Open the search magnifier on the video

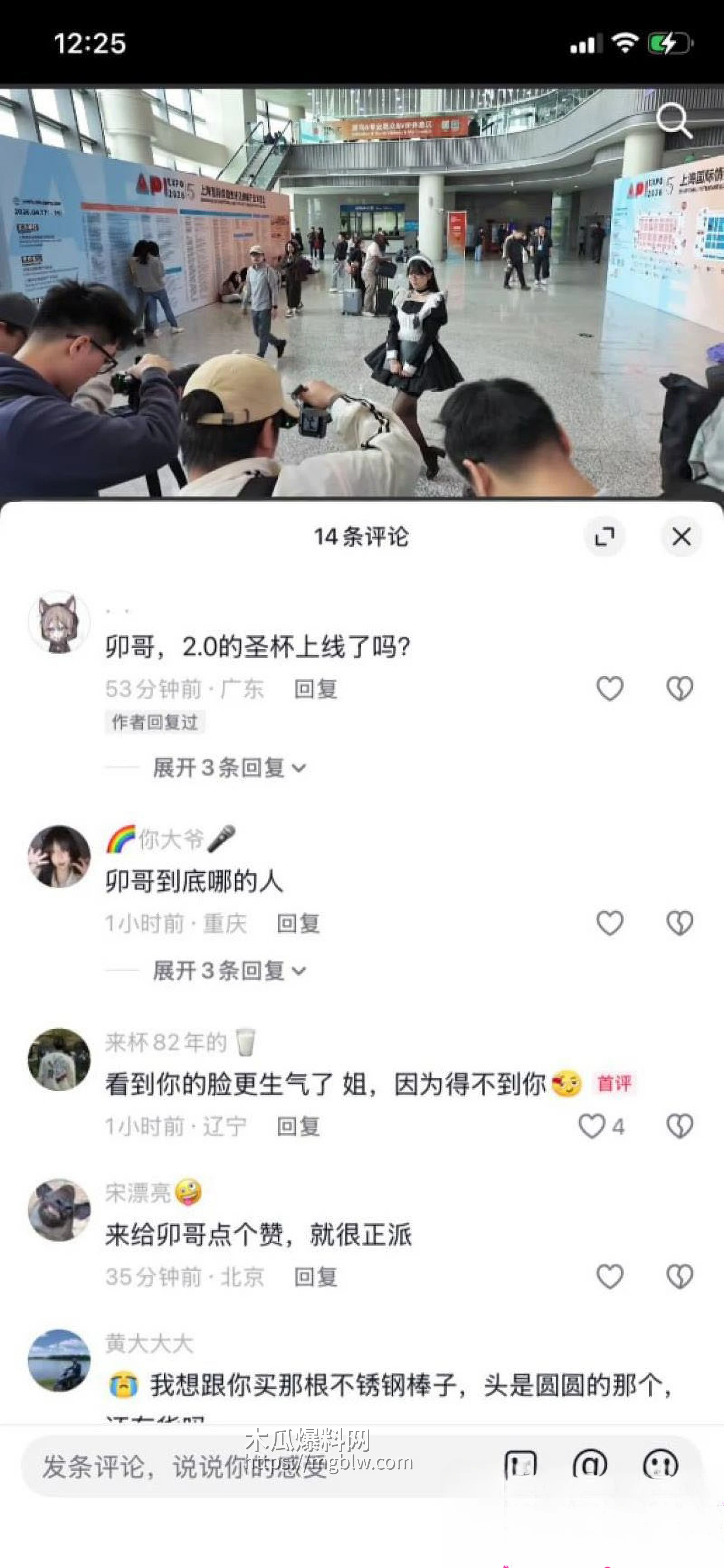(x=672, y=119)
